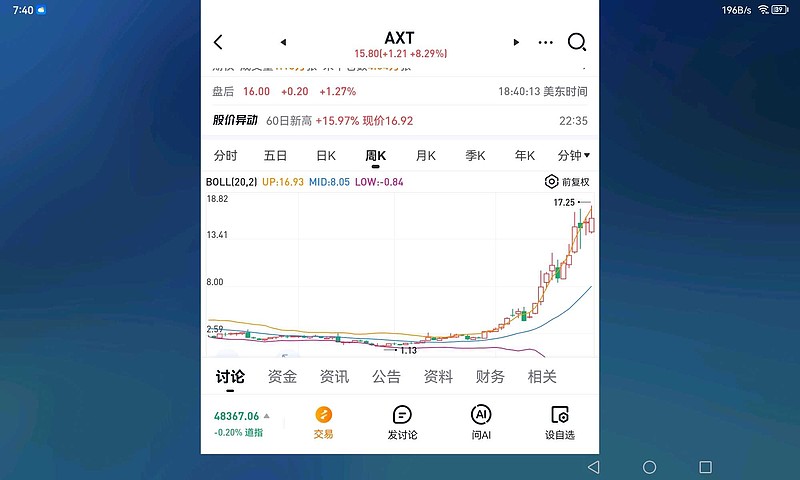
Task: Select the 月K chart tab
Action: (x=426, y=156)
